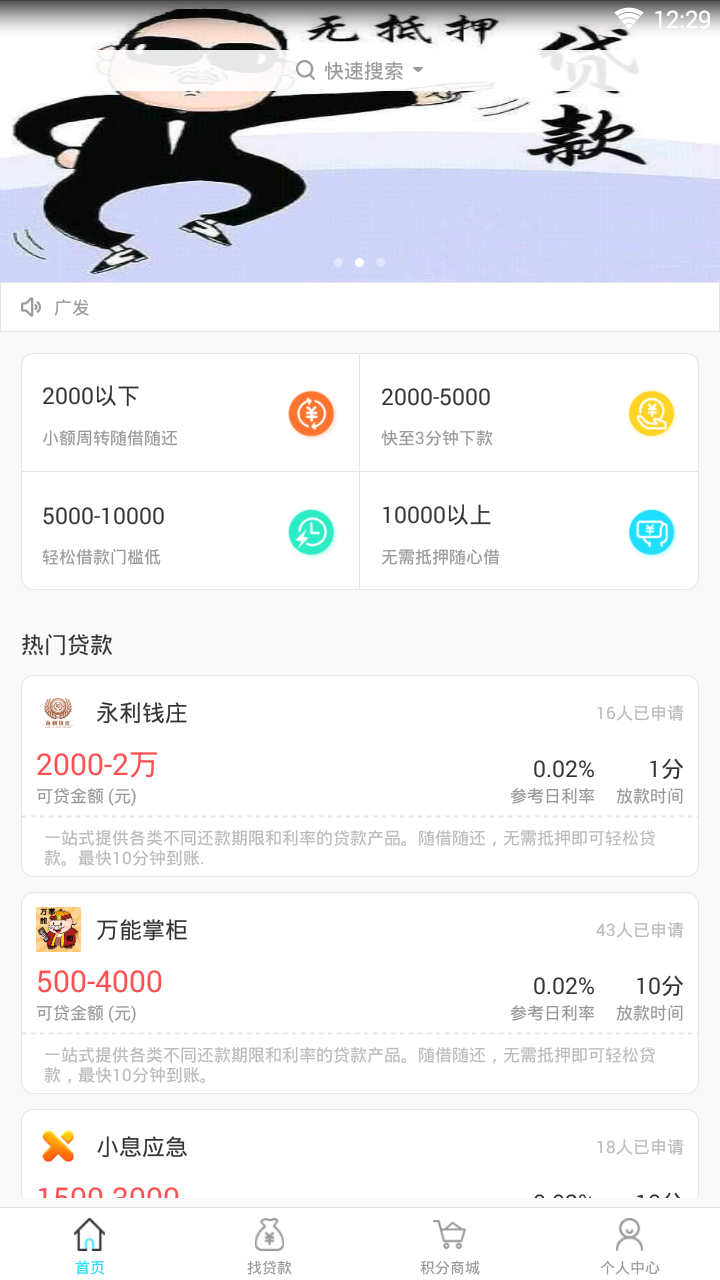Tap the third carousel banner dot
The width and height of the screenshot is (720, 1280).
[380, 262]
